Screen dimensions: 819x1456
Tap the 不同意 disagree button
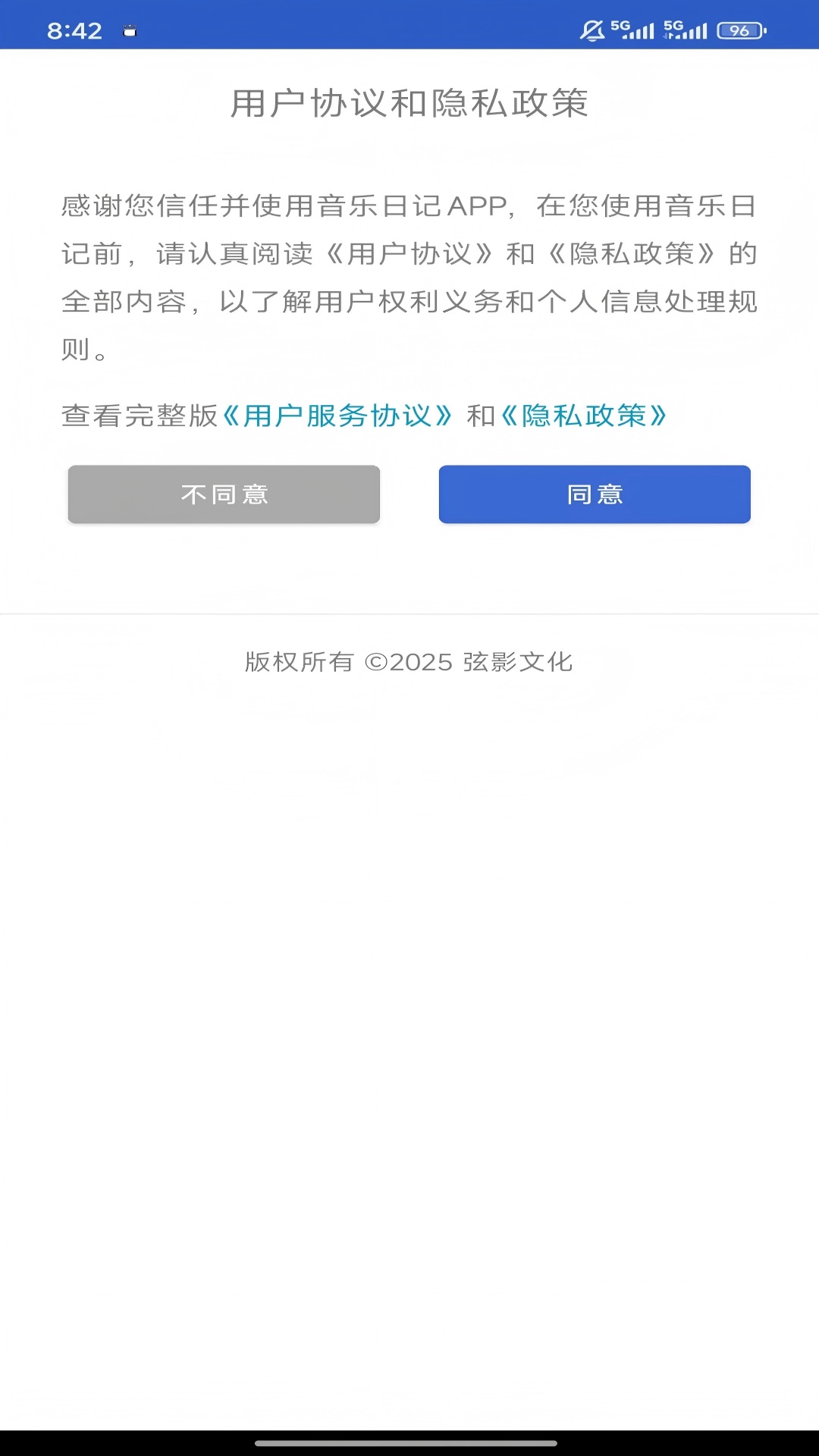tap(224, 494)
